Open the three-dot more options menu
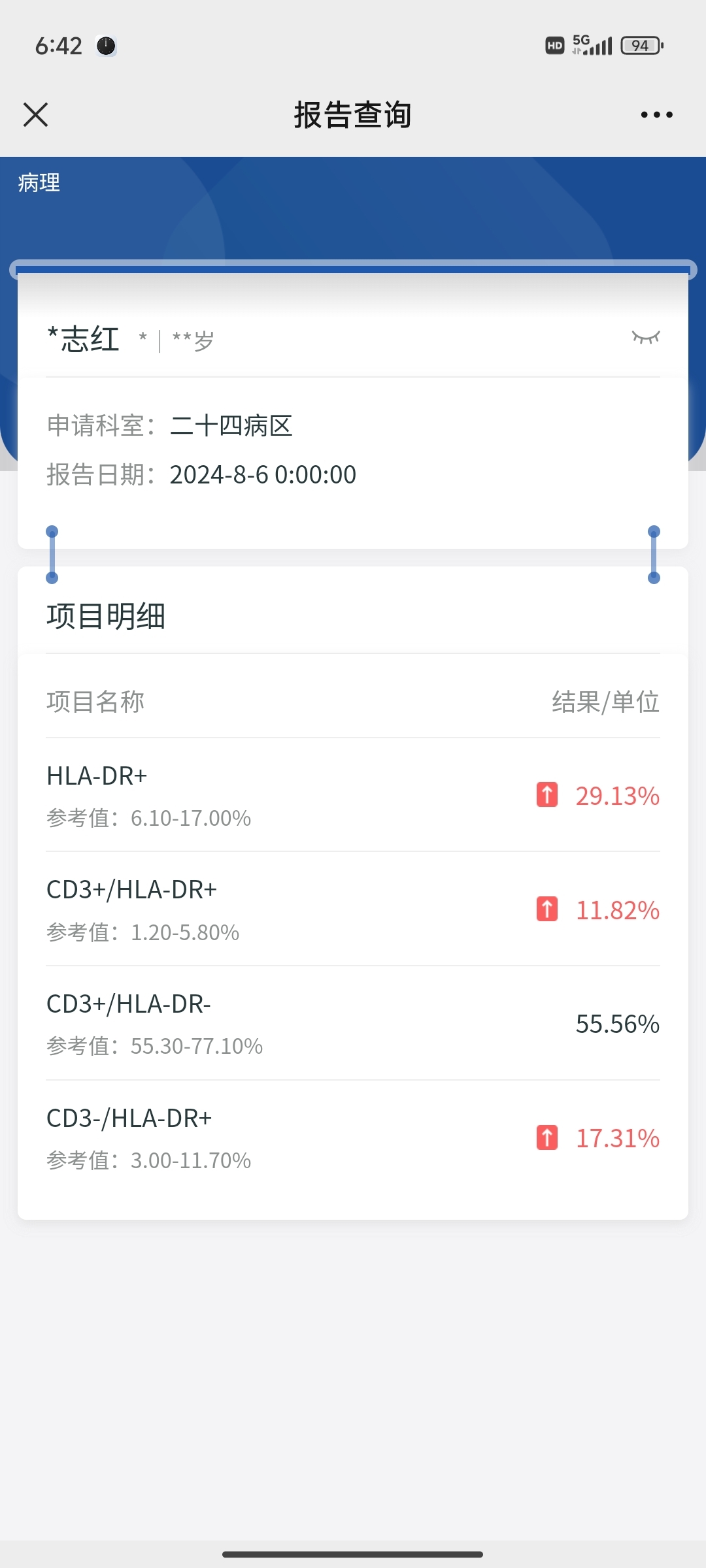This screenshot has width=706, height=1568. coord(656,115)
